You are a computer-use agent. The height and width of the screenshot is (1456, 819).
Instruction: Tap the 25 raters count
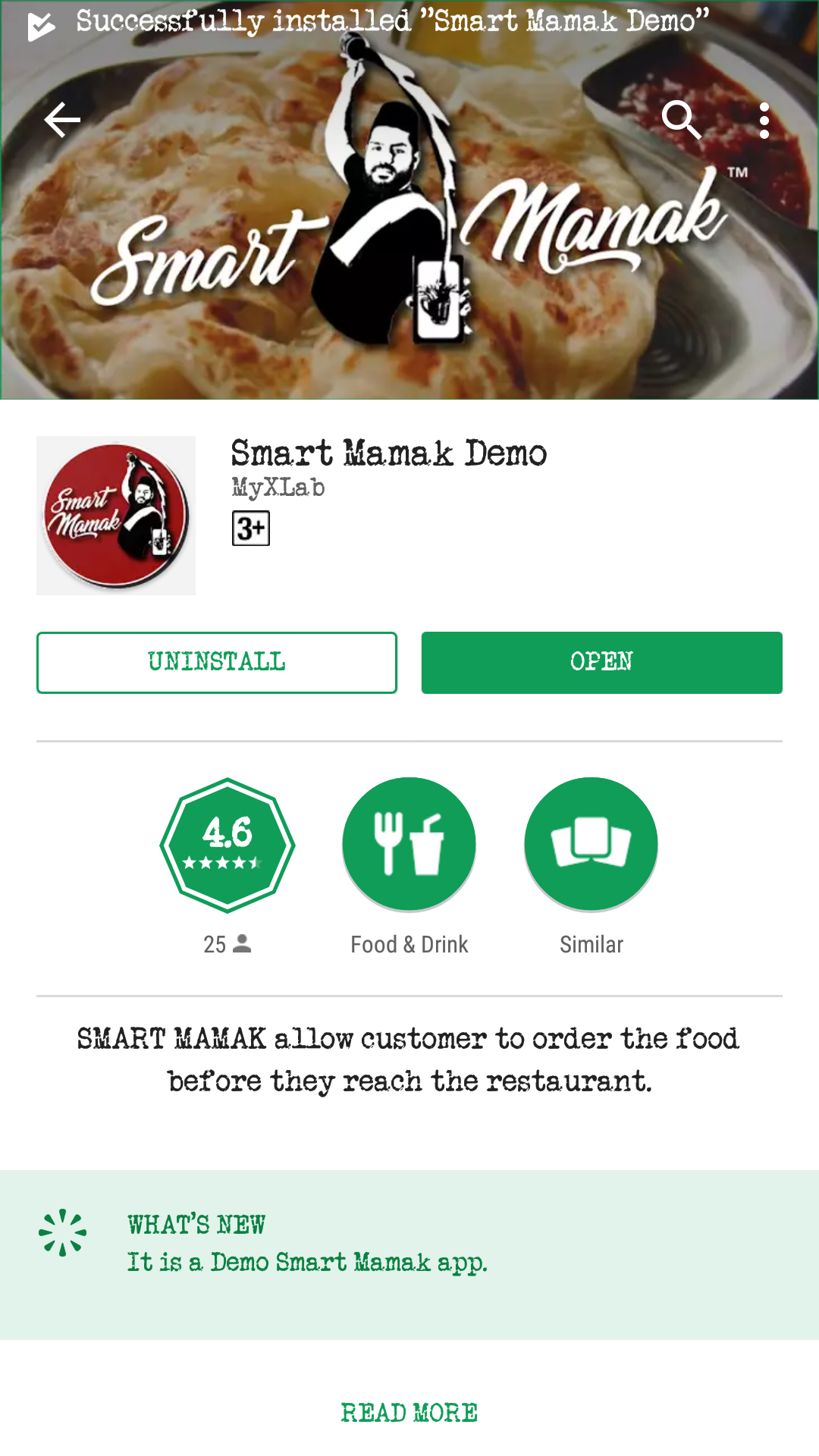coord(227,944)
